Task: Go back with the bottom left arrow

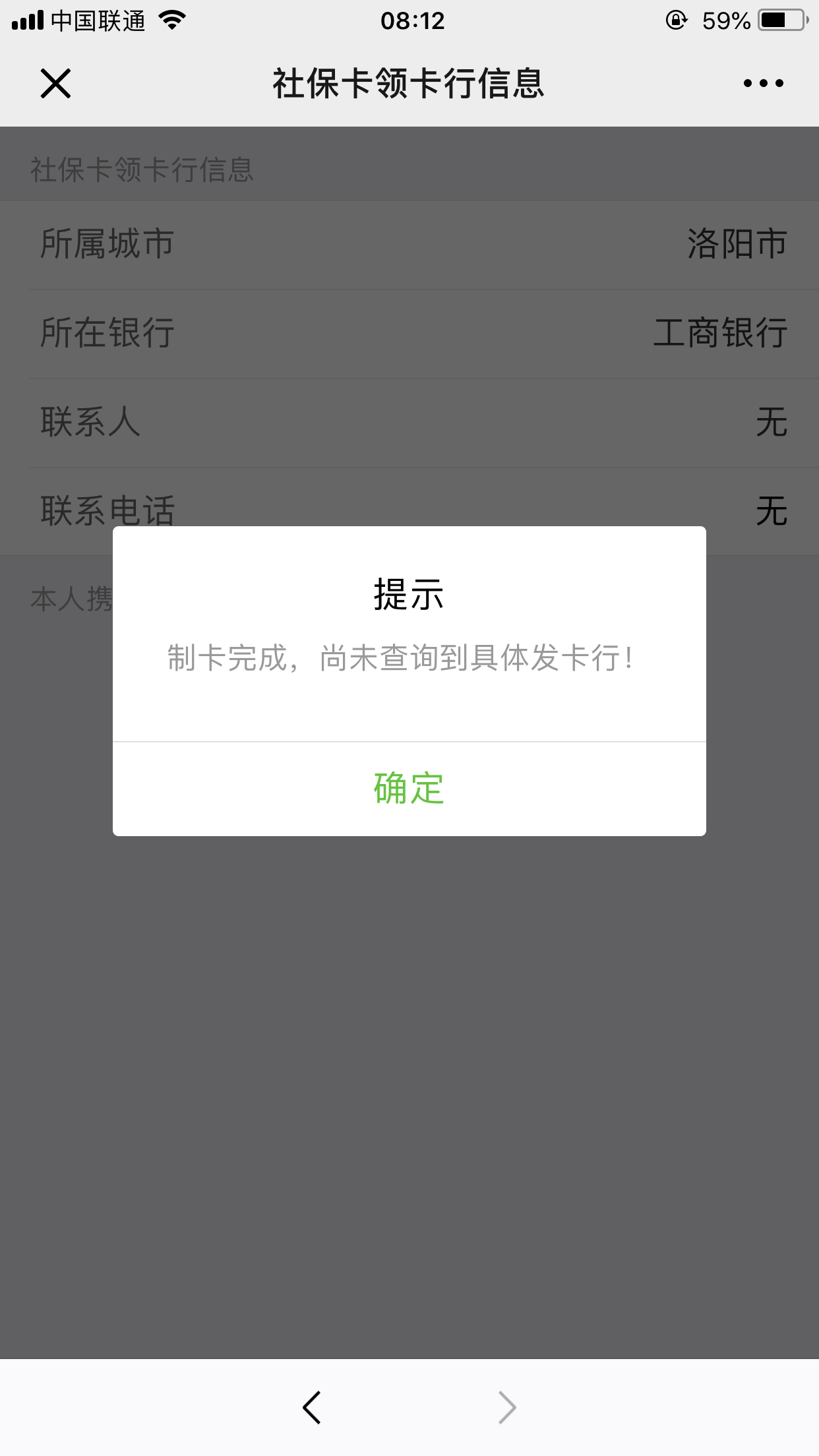Action: point(312,1407)
